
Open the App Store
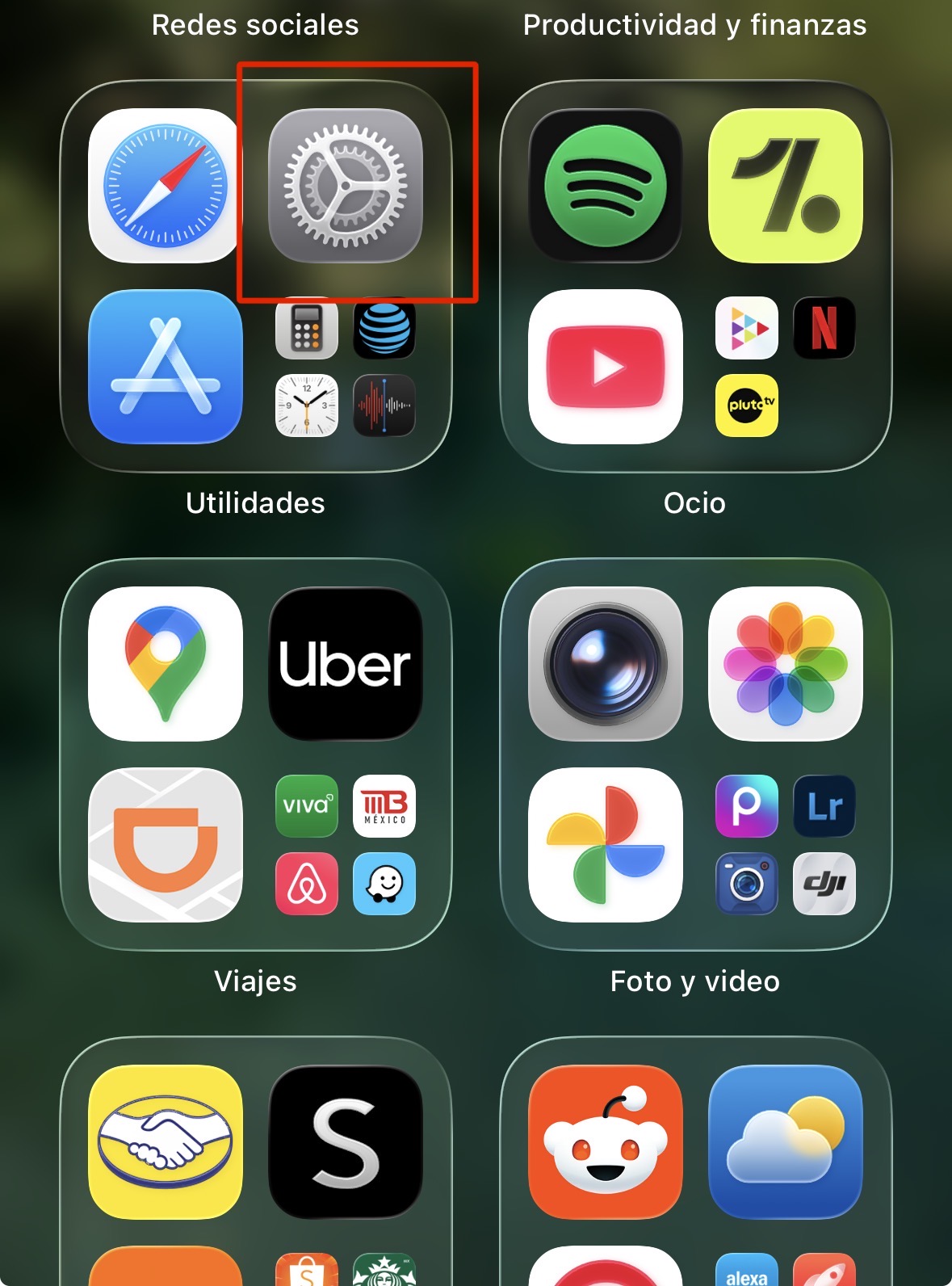pos(164,366)
